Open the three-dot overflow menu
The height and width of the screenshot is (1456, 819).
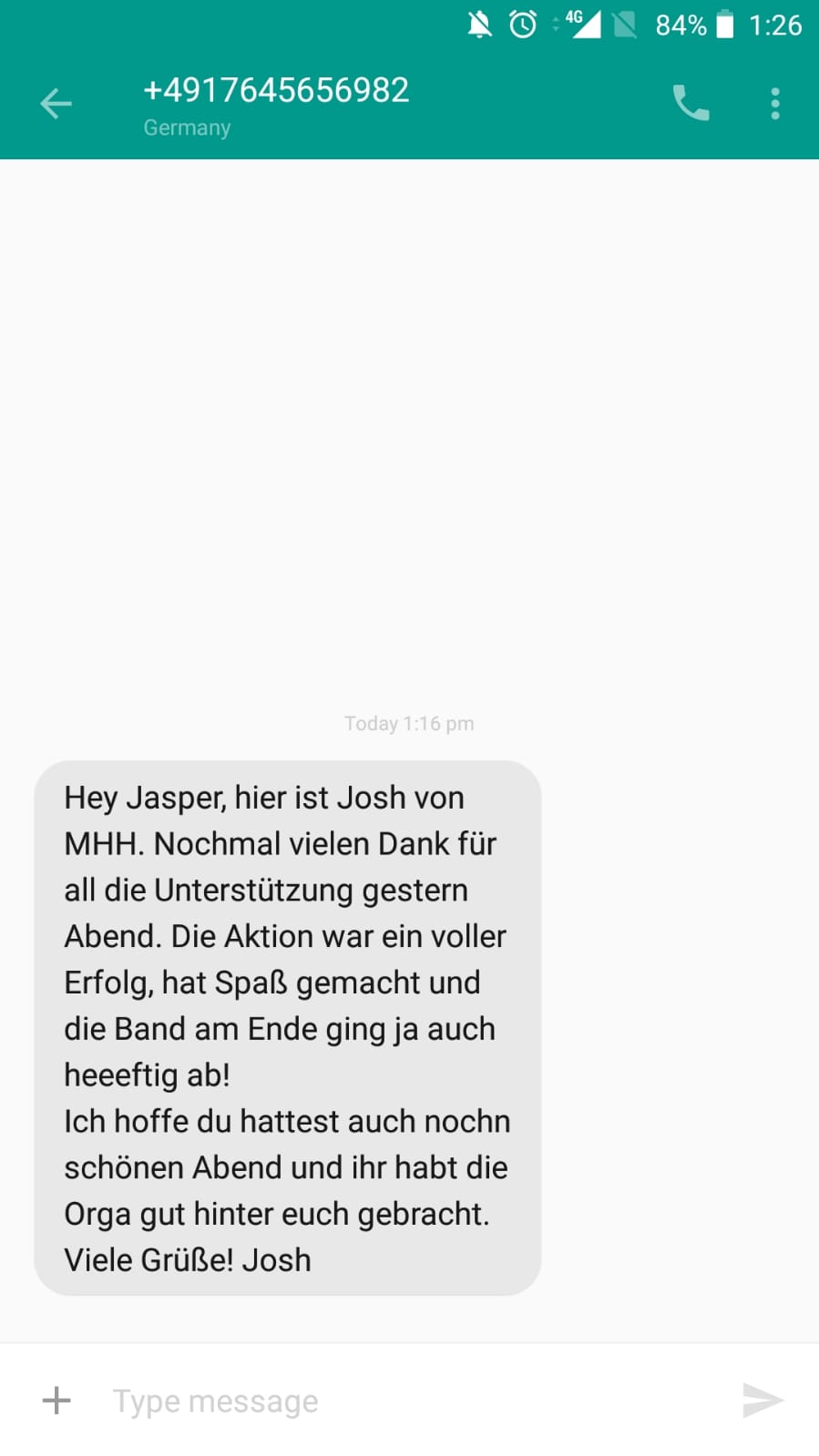point(775,104)
